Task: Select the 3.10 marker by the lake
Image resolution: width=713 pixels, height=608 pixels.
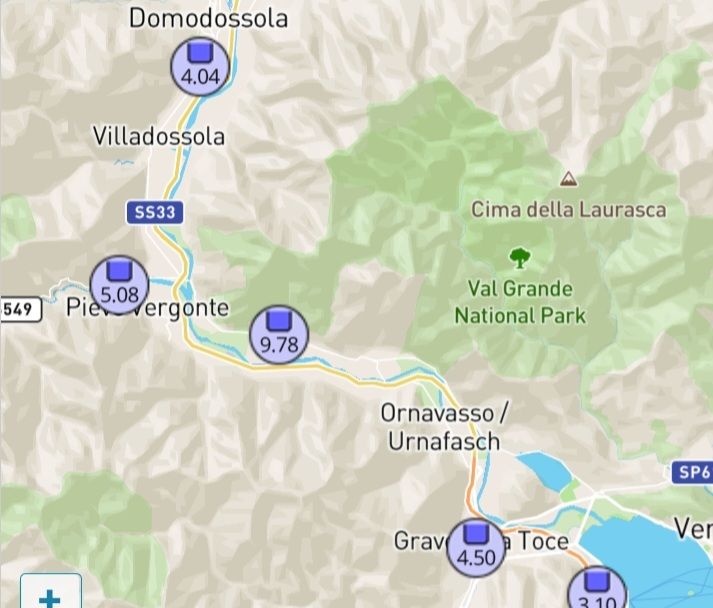Action: 597,591
